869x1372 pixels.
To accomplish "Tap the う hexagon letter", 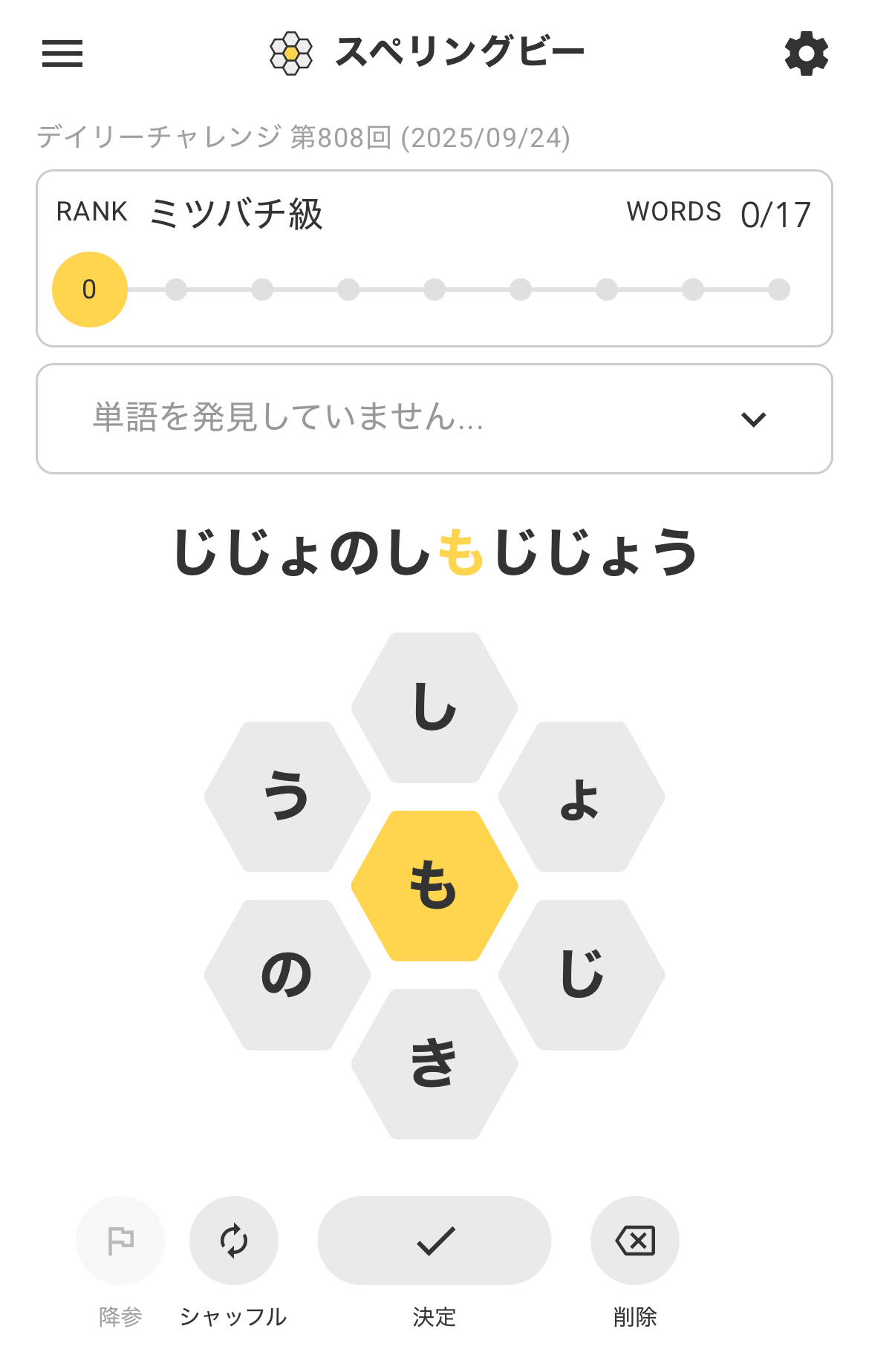I will pos(287,797).
